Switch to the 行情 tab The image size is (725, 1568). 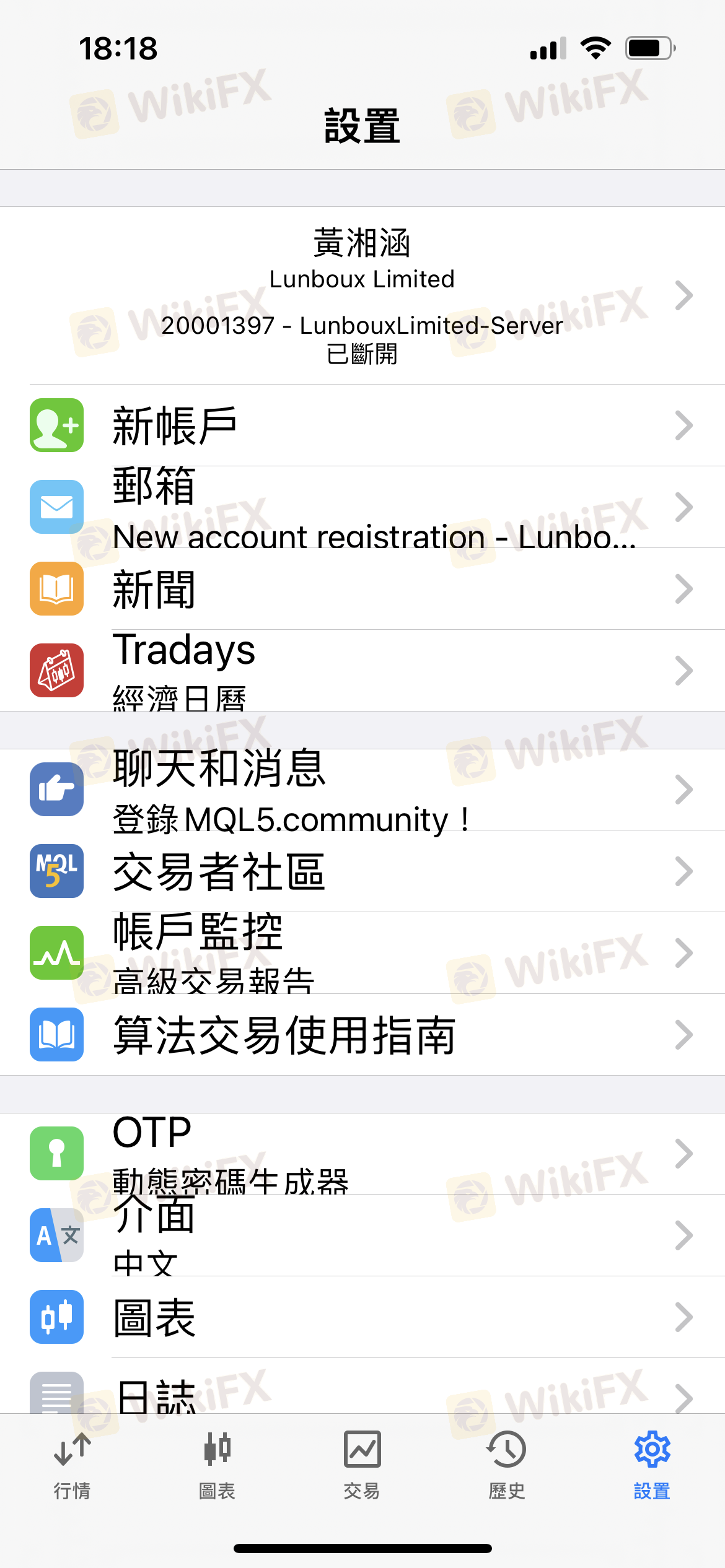[72, 1465]
